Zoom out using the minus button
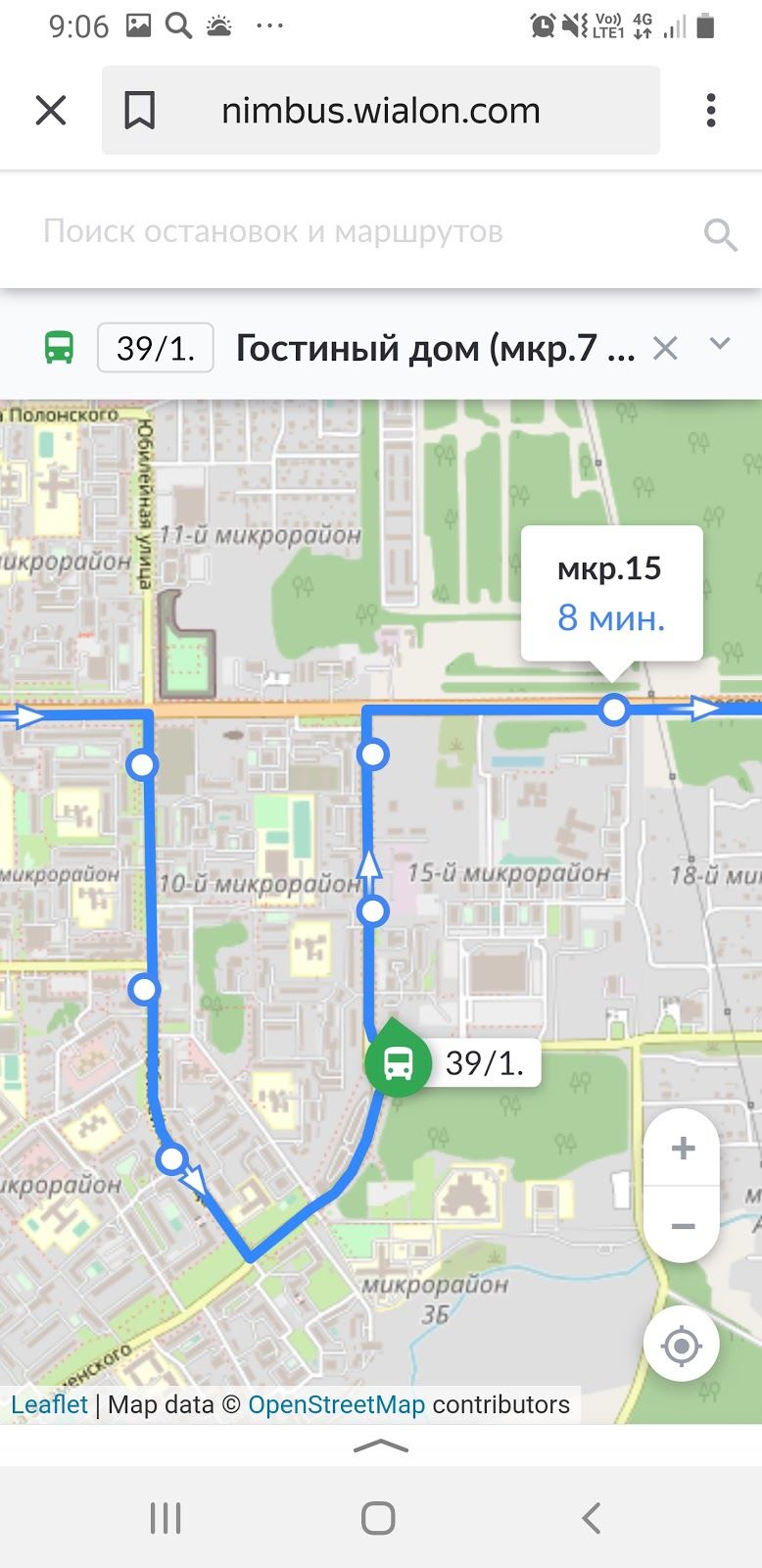762x1568 pixels. click(x=682, y=1224)
